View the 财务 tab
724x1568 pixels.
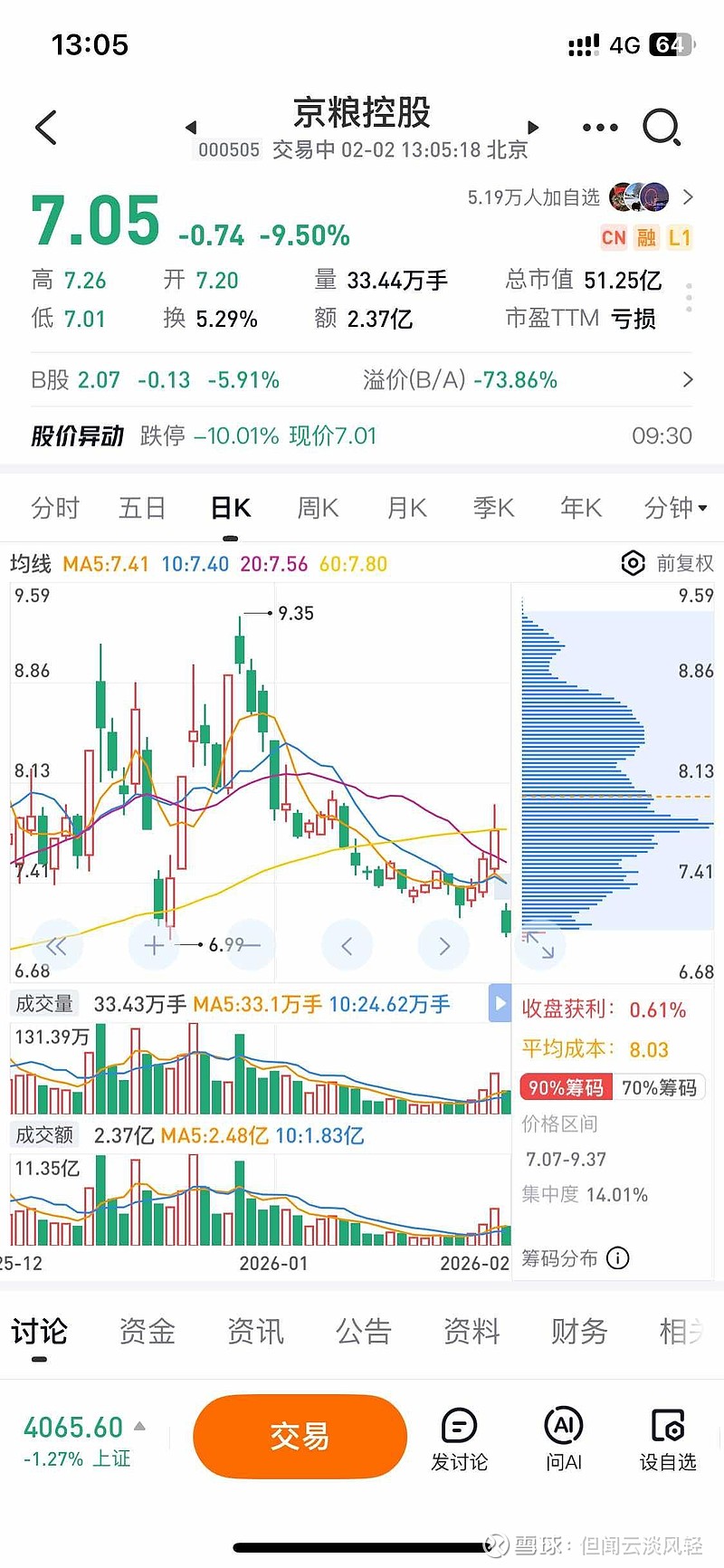click(579, 1332)
